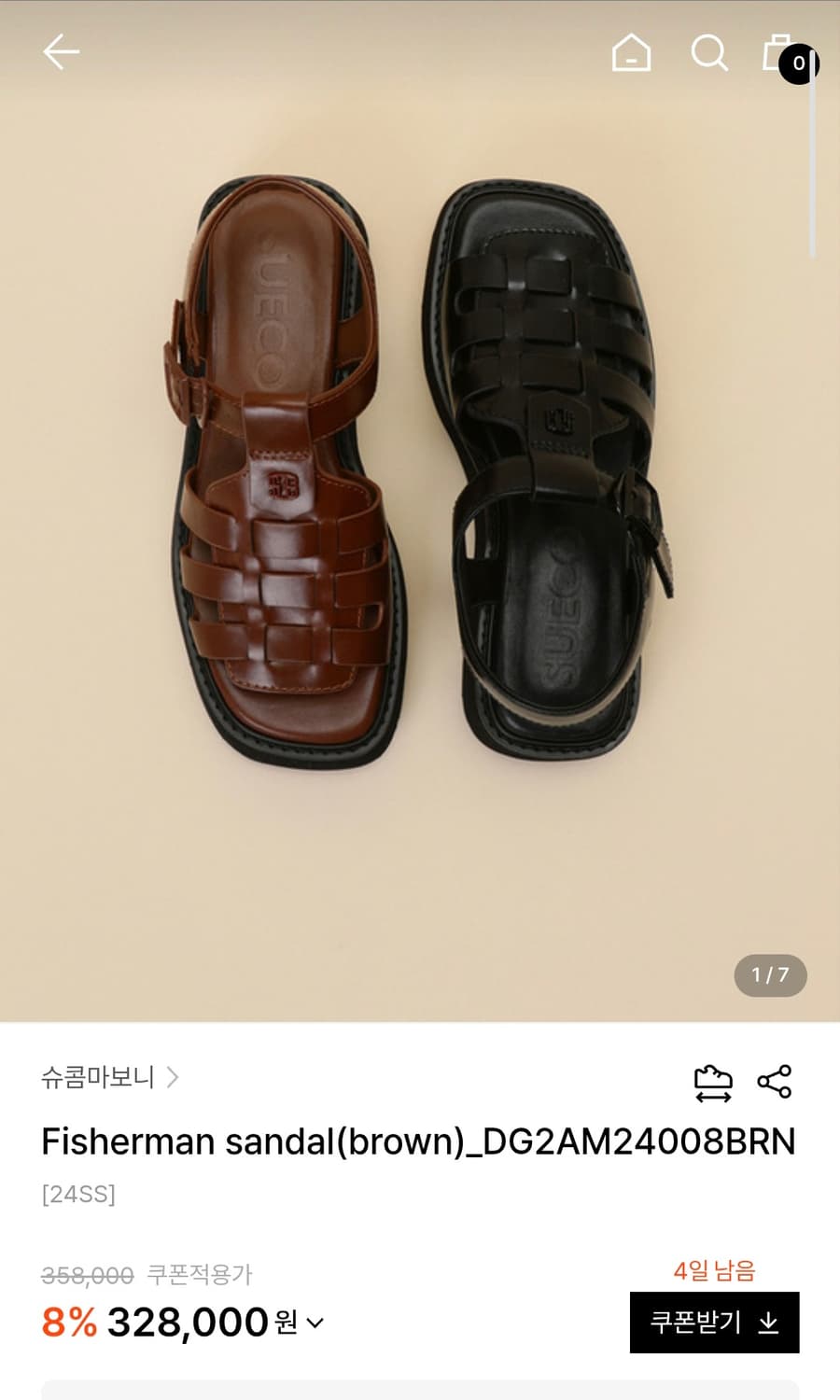This screenshot has height=1400, width=840.
Task: Open search with the magnifying glass icon
Action: point(710,53)
